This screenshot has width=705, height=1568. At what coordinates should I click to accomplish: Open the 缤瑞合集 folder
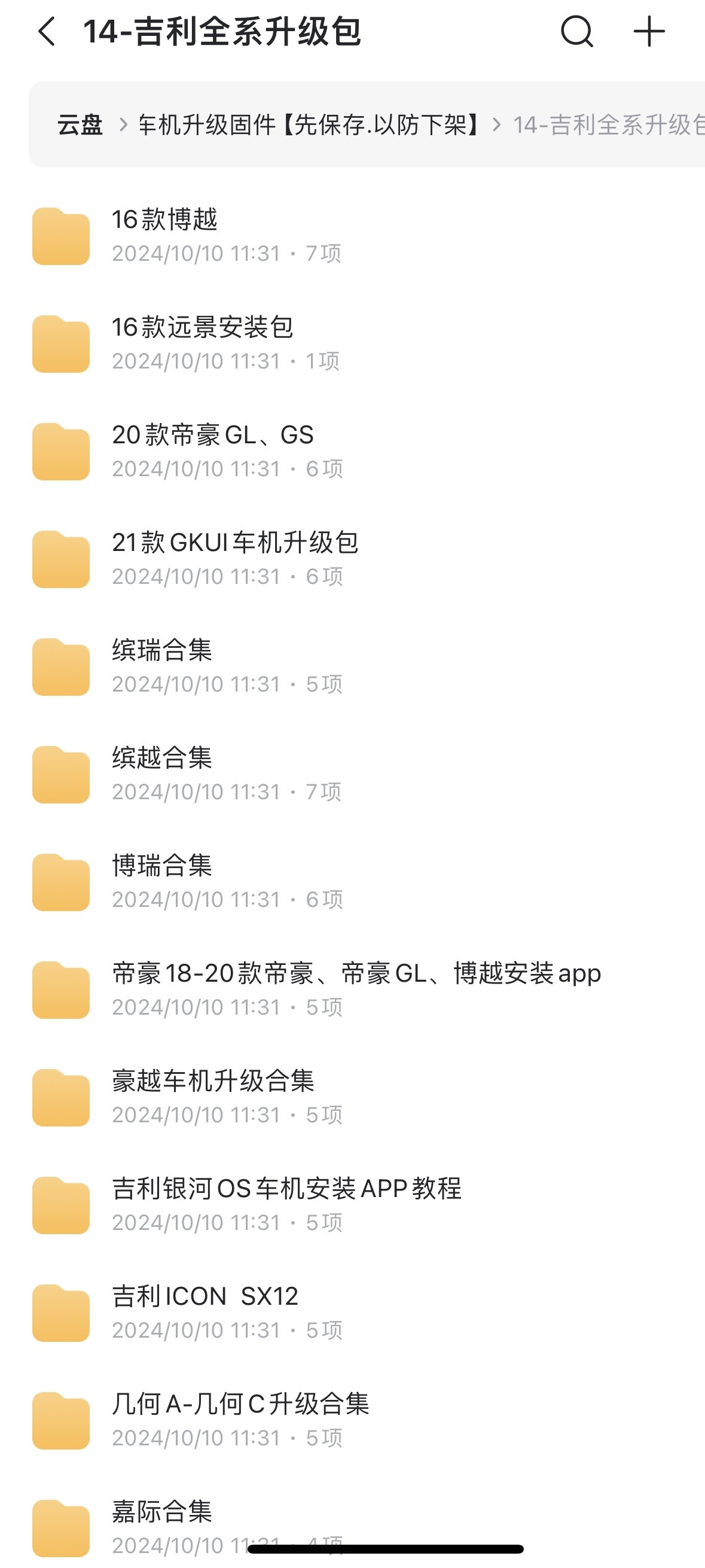coord(353,667)
